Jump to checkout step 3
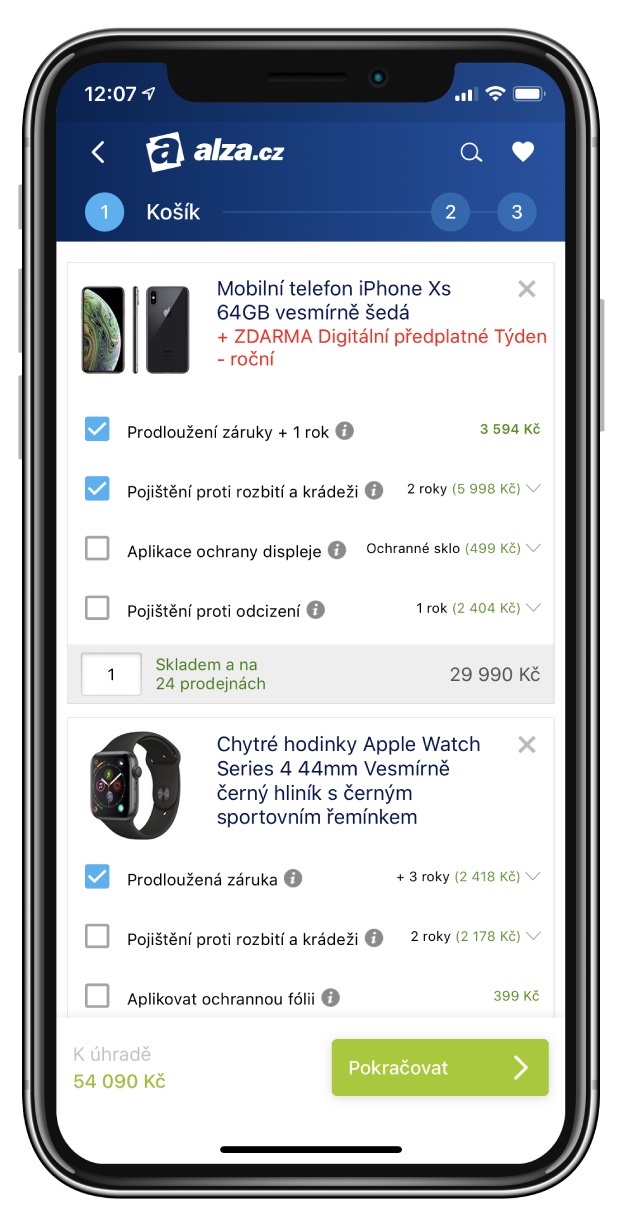 pos(517,212)
